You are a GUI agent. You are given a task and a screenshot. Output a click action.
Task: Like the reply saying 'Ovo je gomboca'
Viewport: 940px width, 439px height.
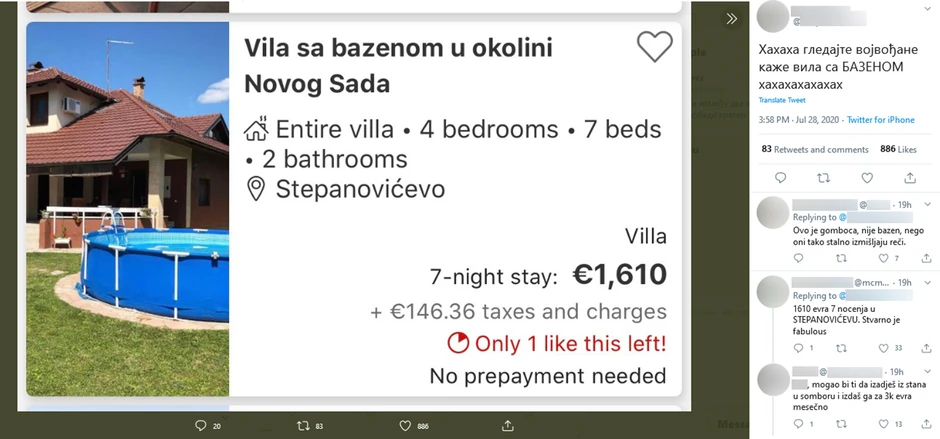882,258
